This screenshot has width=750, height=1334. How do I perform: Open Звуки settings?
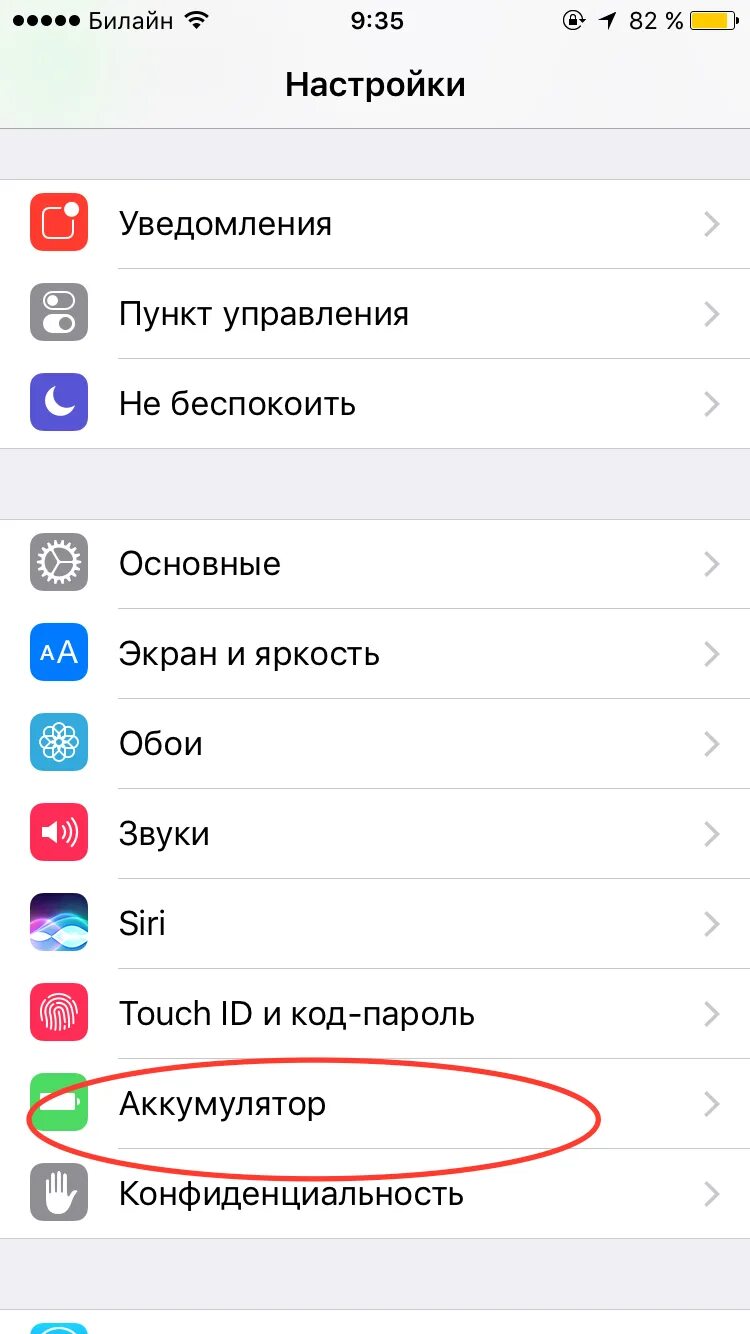375,834
